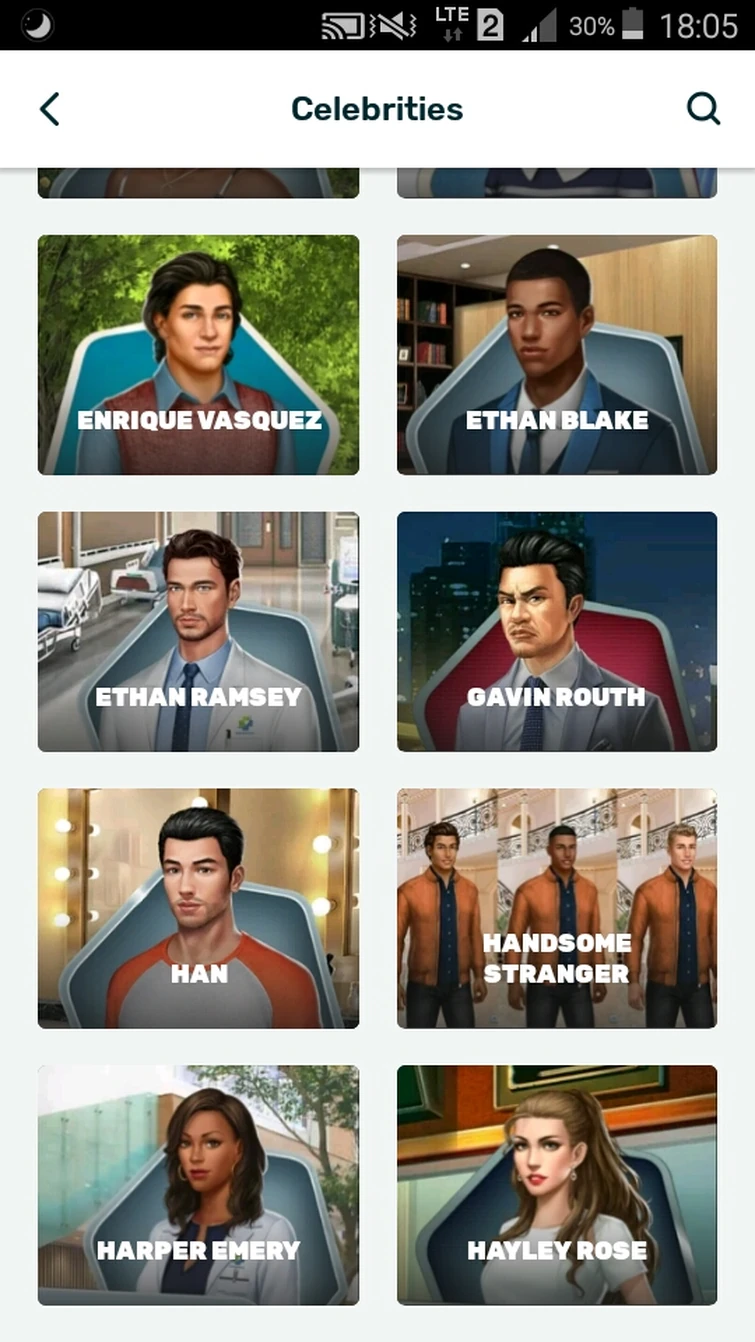The width and height of the screenshot is (755, 1342).
Task: Open Ethan Blake's character card
Action: pyautogui.click(x=557, y=354)
